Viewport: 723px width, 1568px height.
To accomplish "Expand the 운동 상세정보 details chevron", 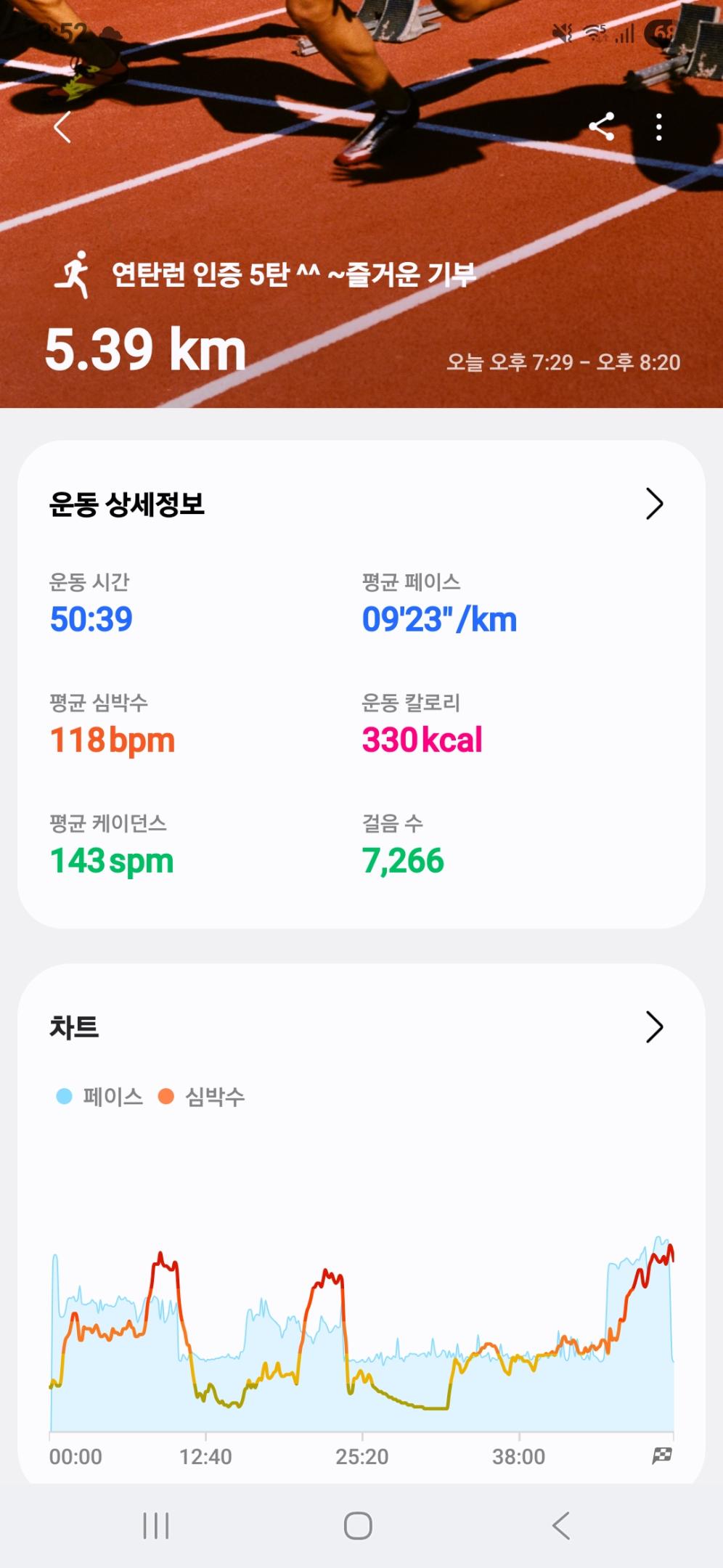I will coord(654,504).
